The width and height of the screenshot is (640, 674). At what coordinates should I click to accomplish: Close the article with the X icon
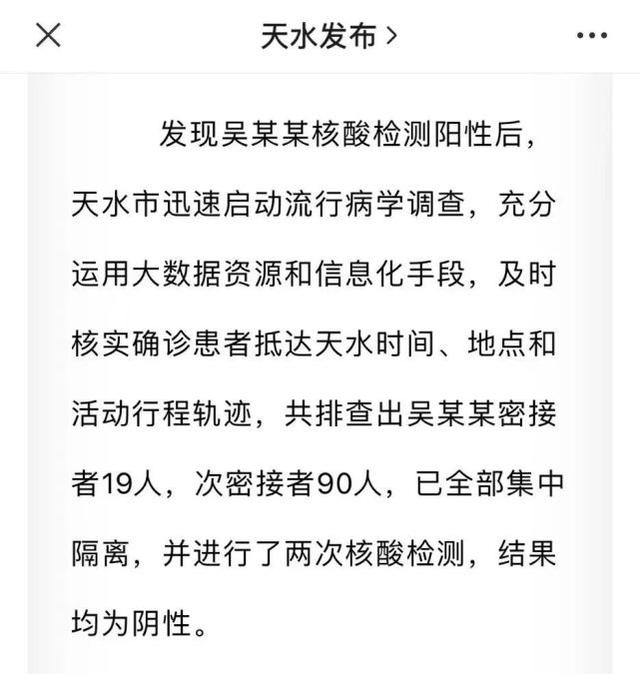tap(48, 36)
